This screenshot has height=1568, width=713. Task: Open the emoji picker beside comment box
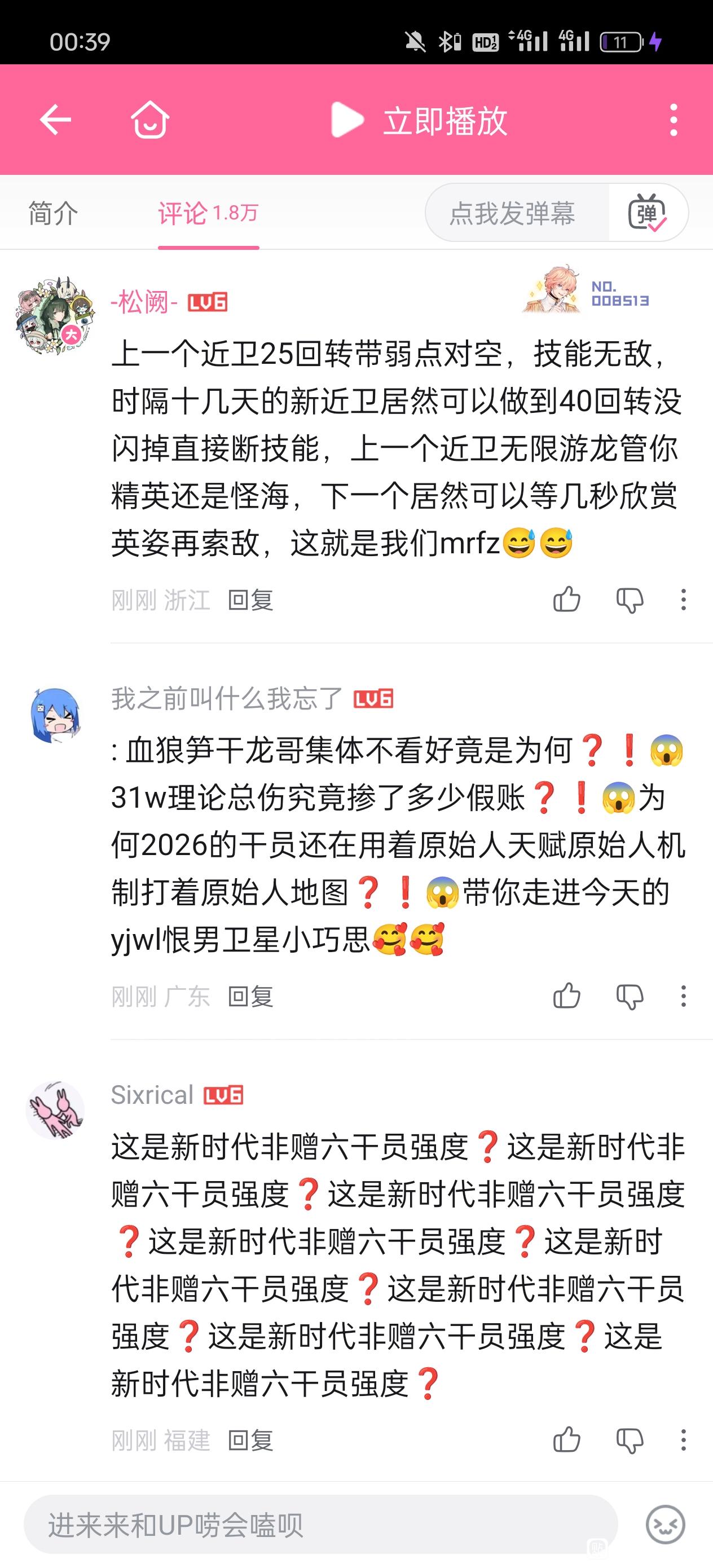pos(665,1524)
